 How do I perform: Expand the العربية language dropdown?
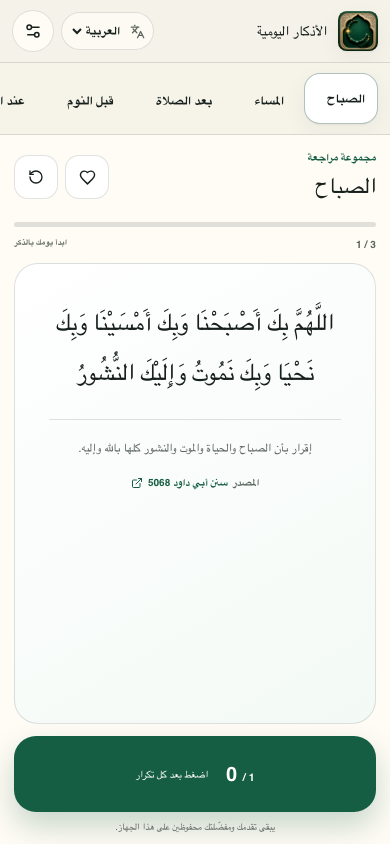[x=108, y=31]
